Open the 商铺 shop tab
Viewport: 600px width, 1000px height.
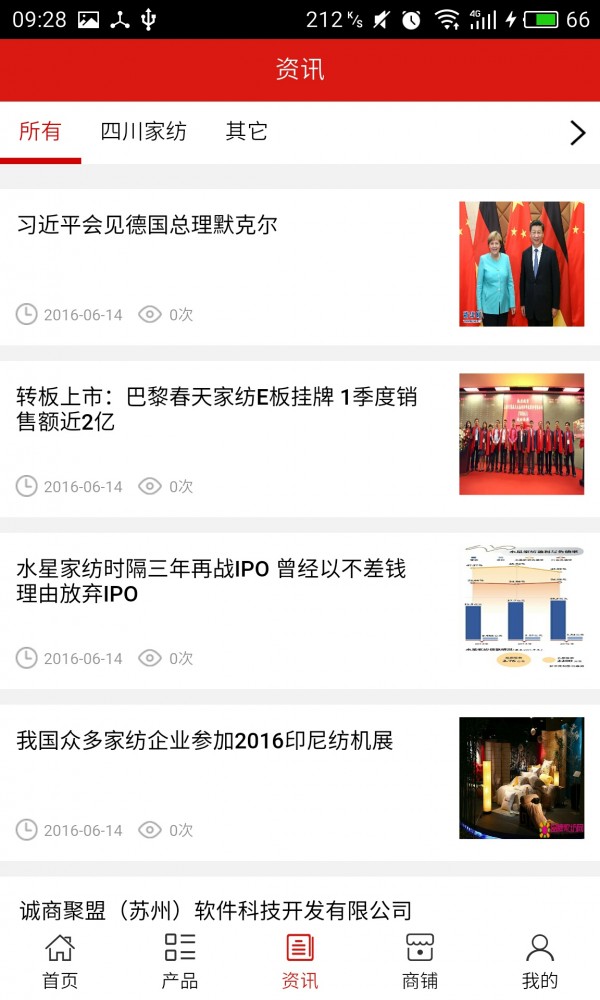[x=420, y=961]
